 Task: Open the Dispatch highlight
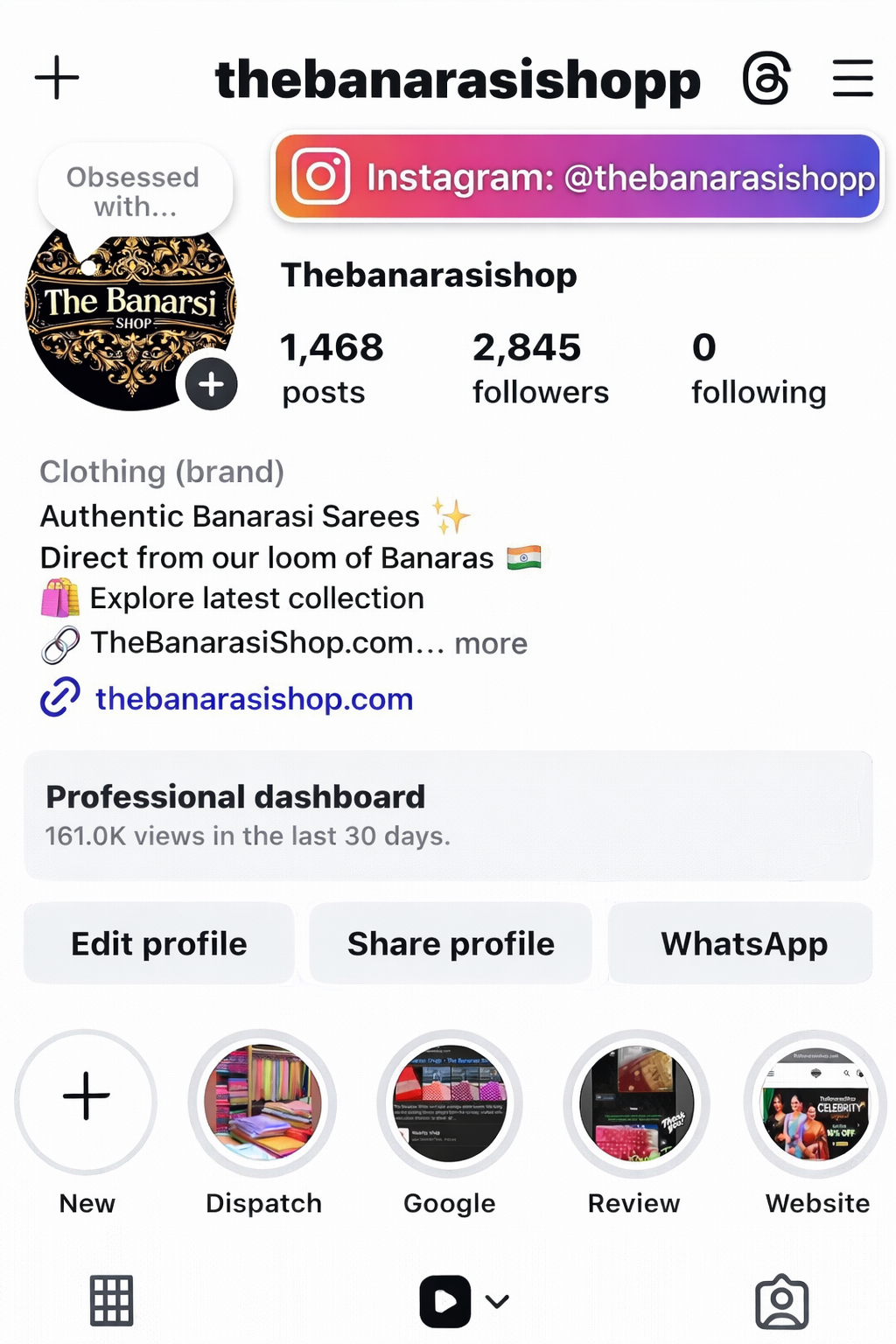coord(262,1102)
